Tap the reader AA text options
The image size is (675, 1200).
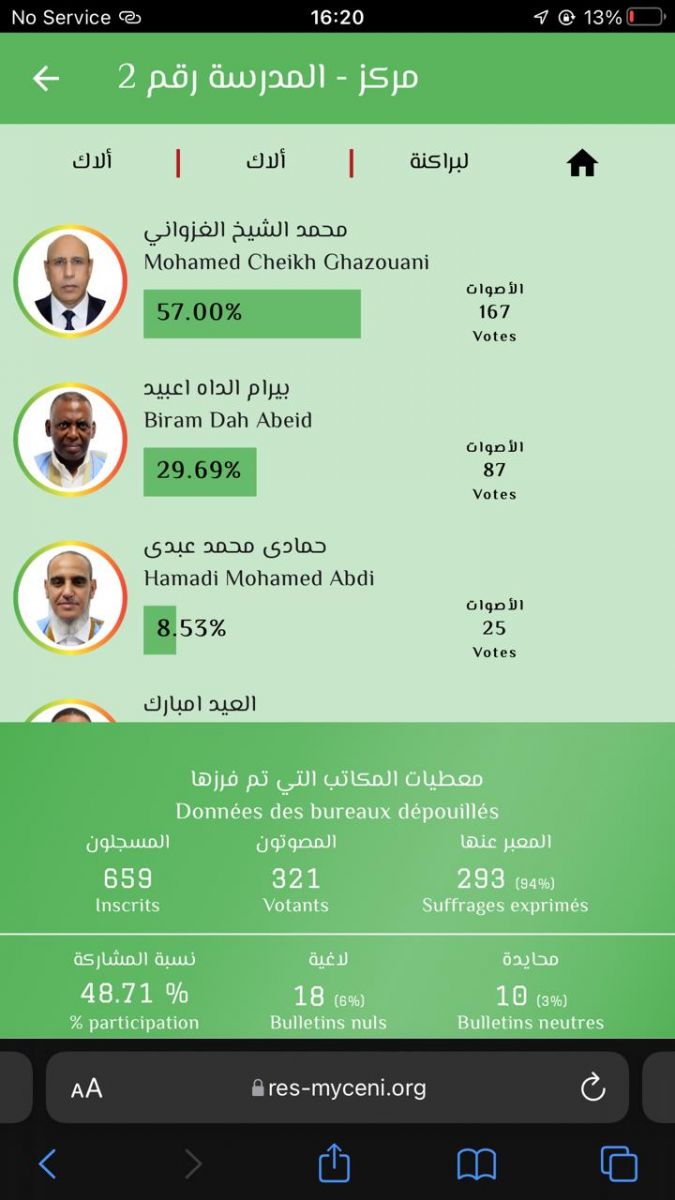pyautogui.click(x=87, y=1089)
